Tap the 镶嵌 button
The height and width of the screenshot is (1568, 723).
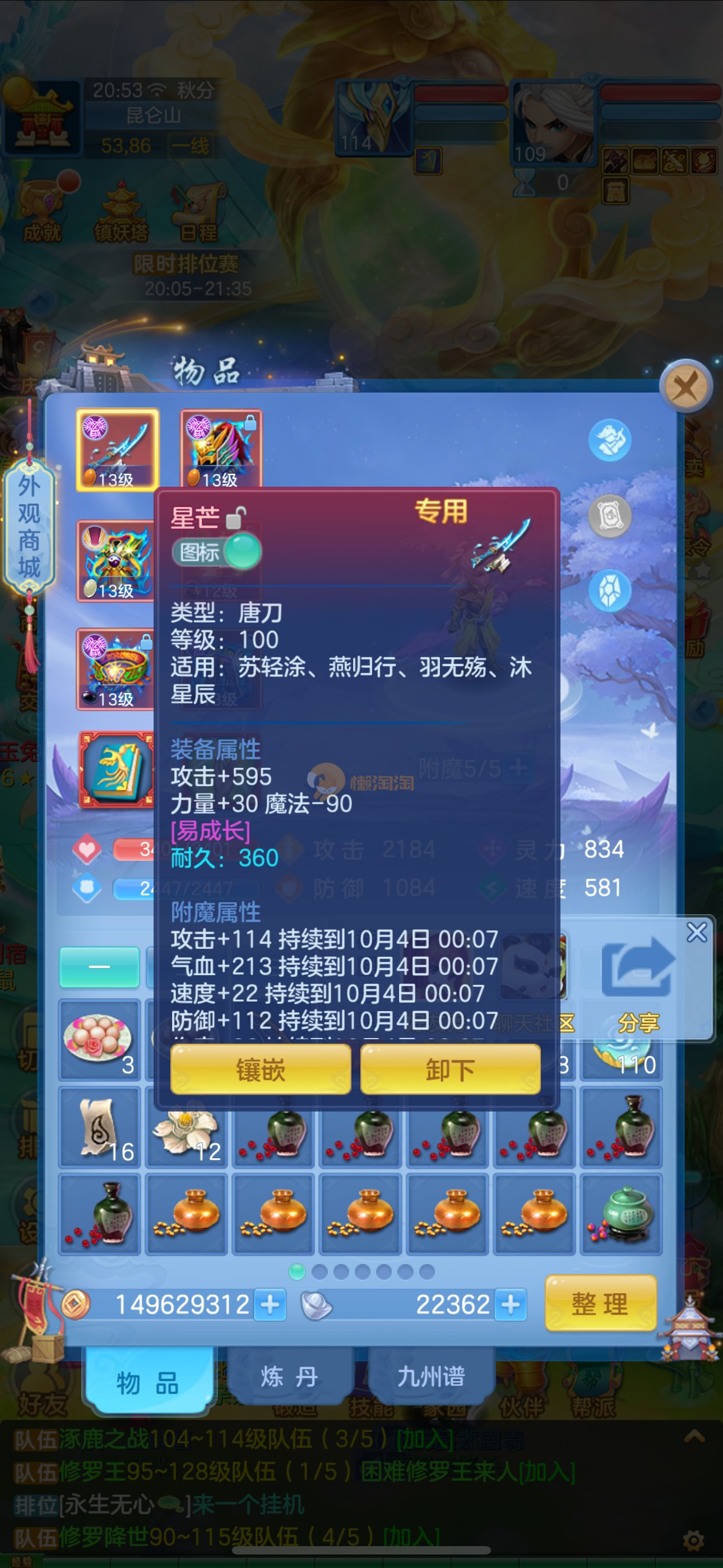(261, 1069)
